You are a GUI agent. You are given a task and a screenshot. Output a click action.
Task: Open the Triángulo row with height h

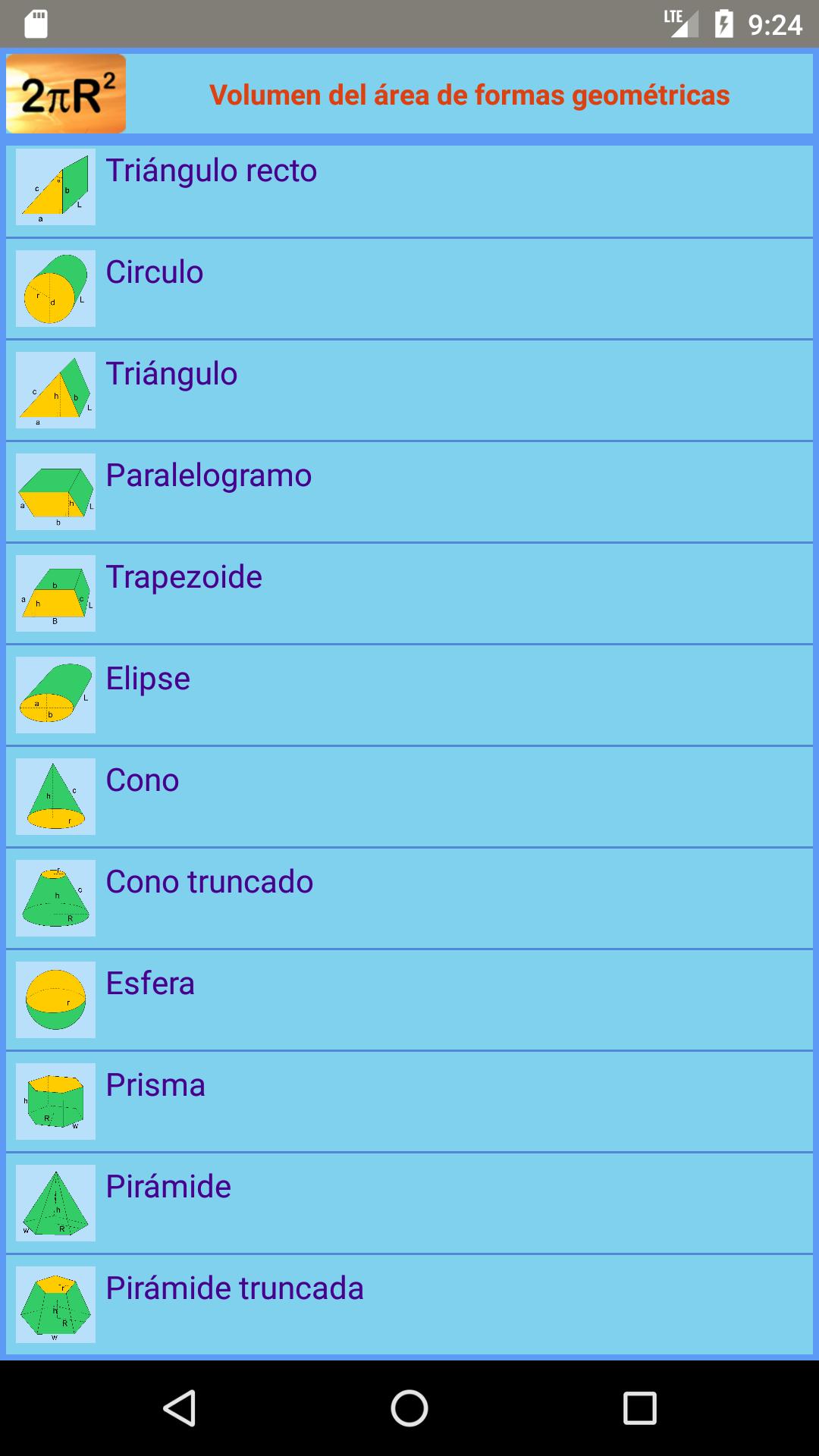[x=409, y=391]
